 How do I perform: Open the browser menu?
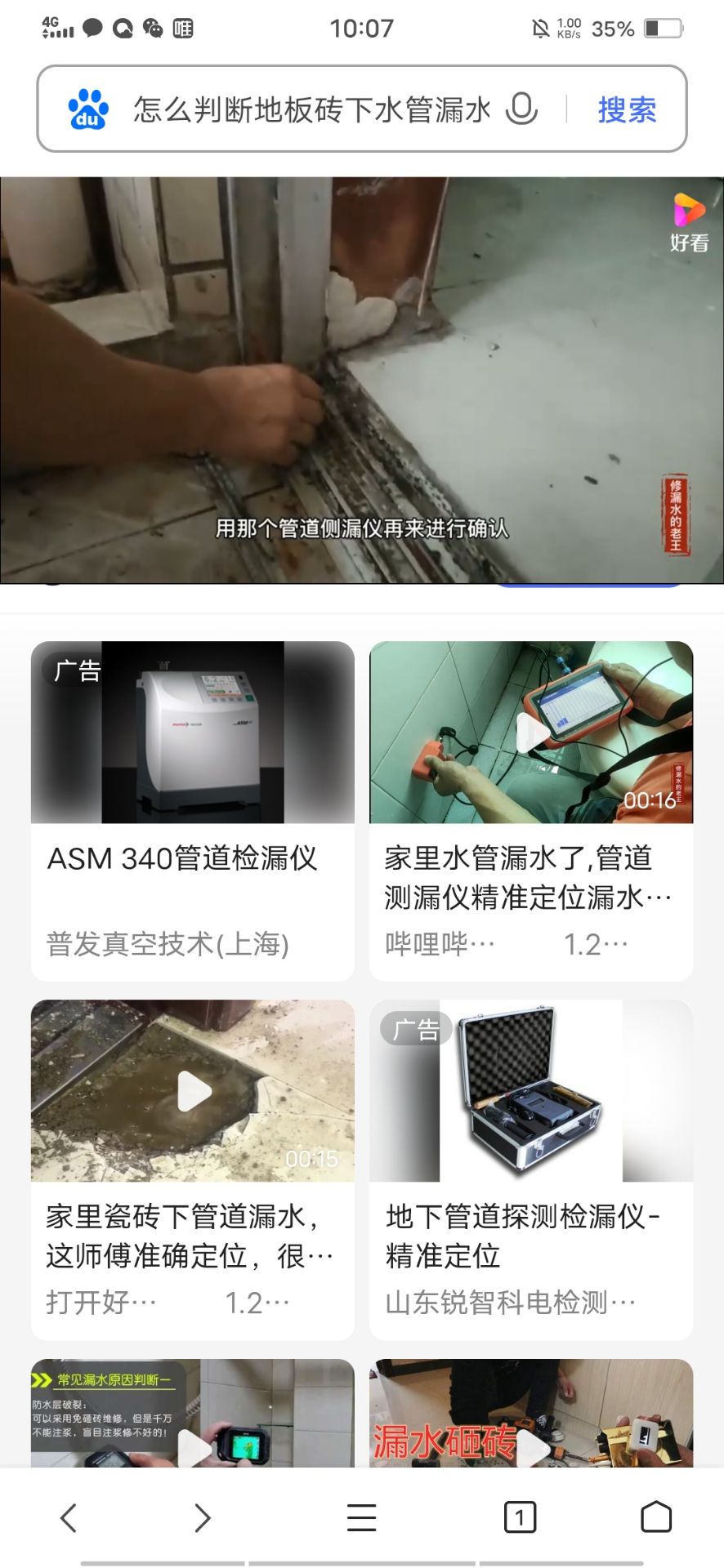[x=361, y=1517]
